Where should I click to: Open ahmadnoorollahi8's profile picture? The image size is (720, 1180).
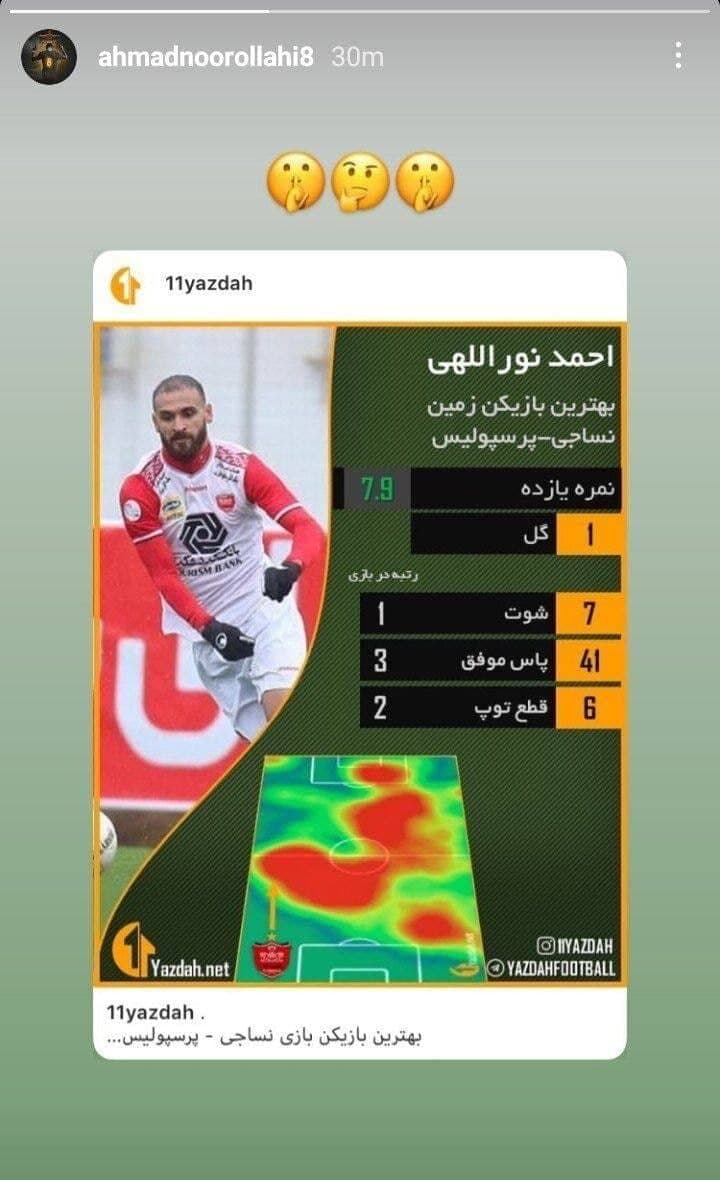pyautogui.click(x=49, y=57)
